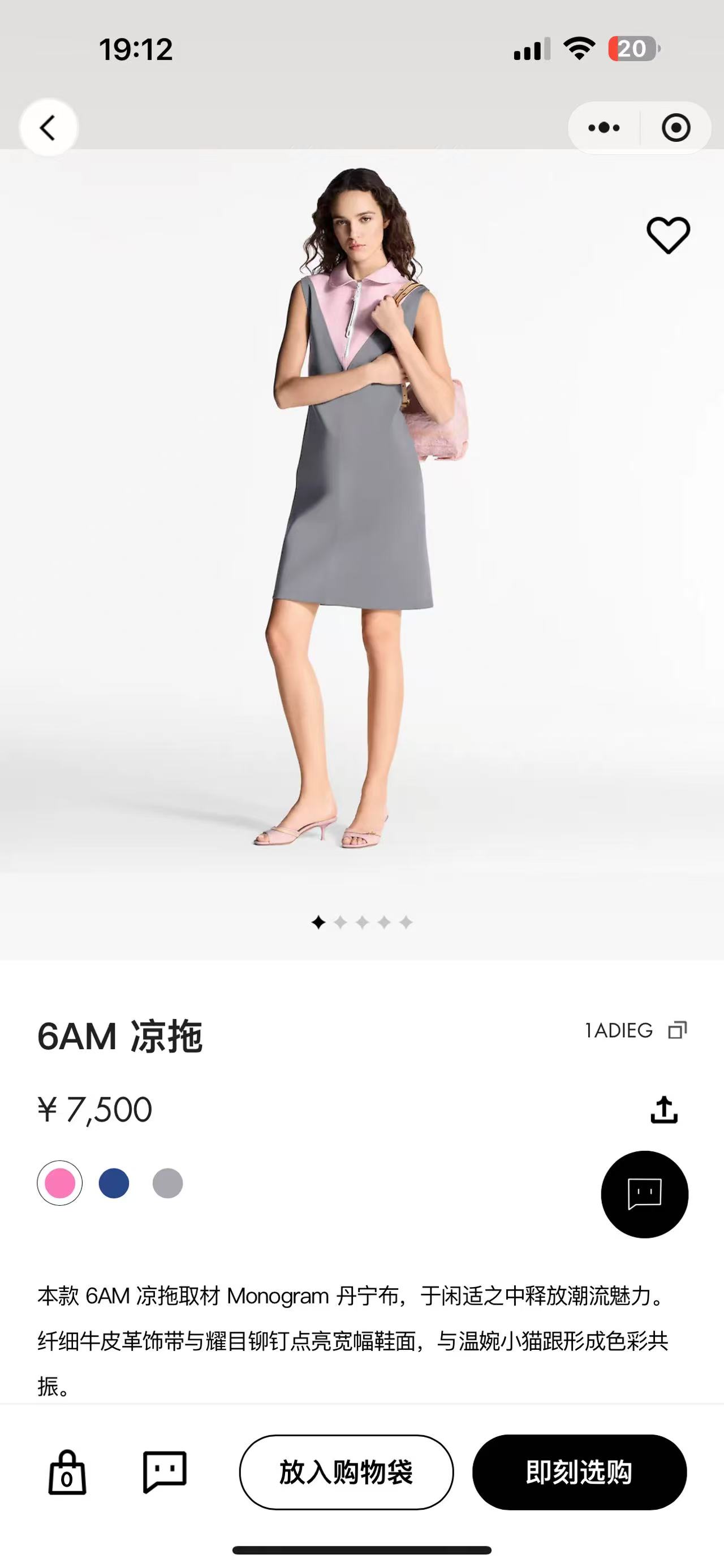
Task: Message customer service from bottom bar
Action: click(165, 1472)
